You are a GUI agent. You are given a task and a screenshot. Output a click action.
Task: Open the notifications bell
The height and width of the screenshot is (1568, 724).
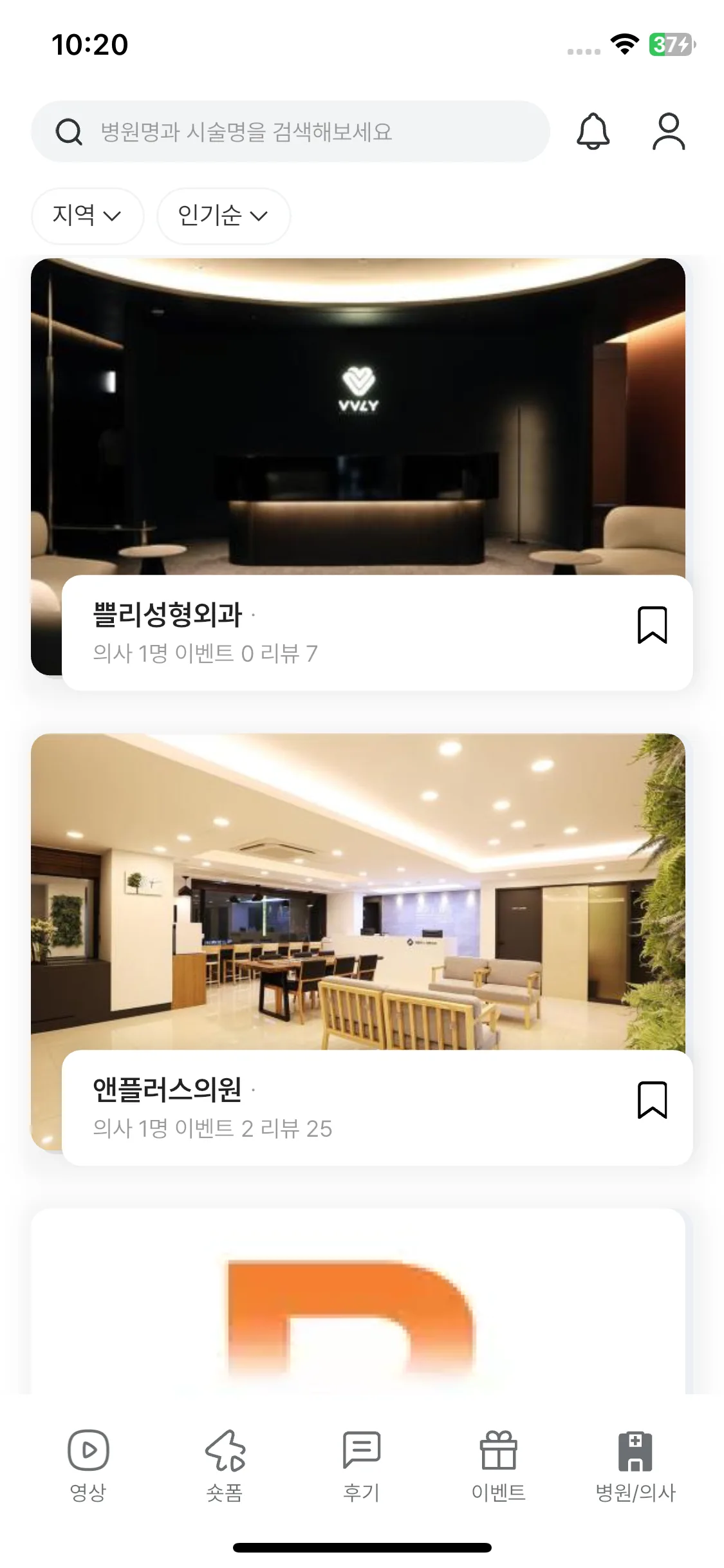593,131
